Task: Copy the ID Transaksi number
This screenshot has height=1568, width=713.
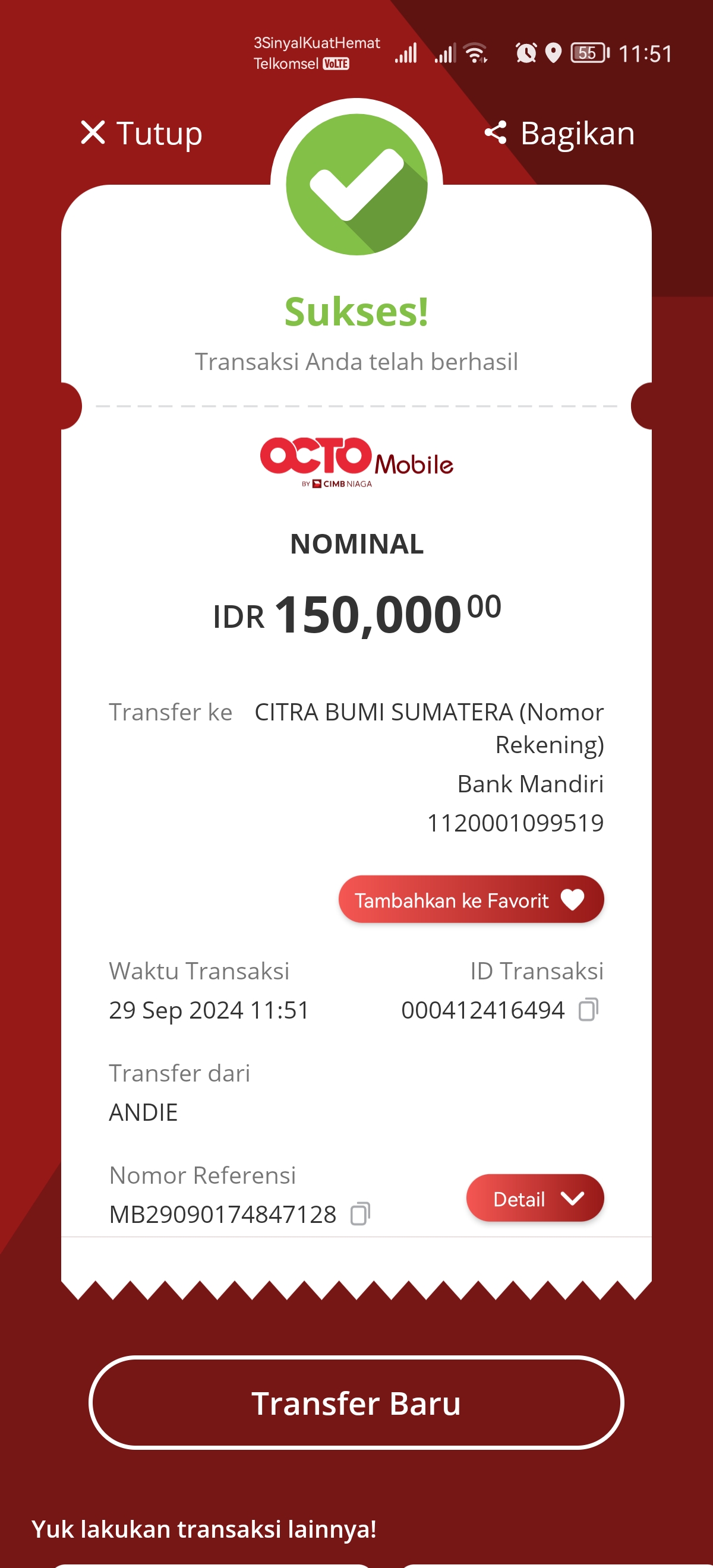Action: click(588, 1009)
